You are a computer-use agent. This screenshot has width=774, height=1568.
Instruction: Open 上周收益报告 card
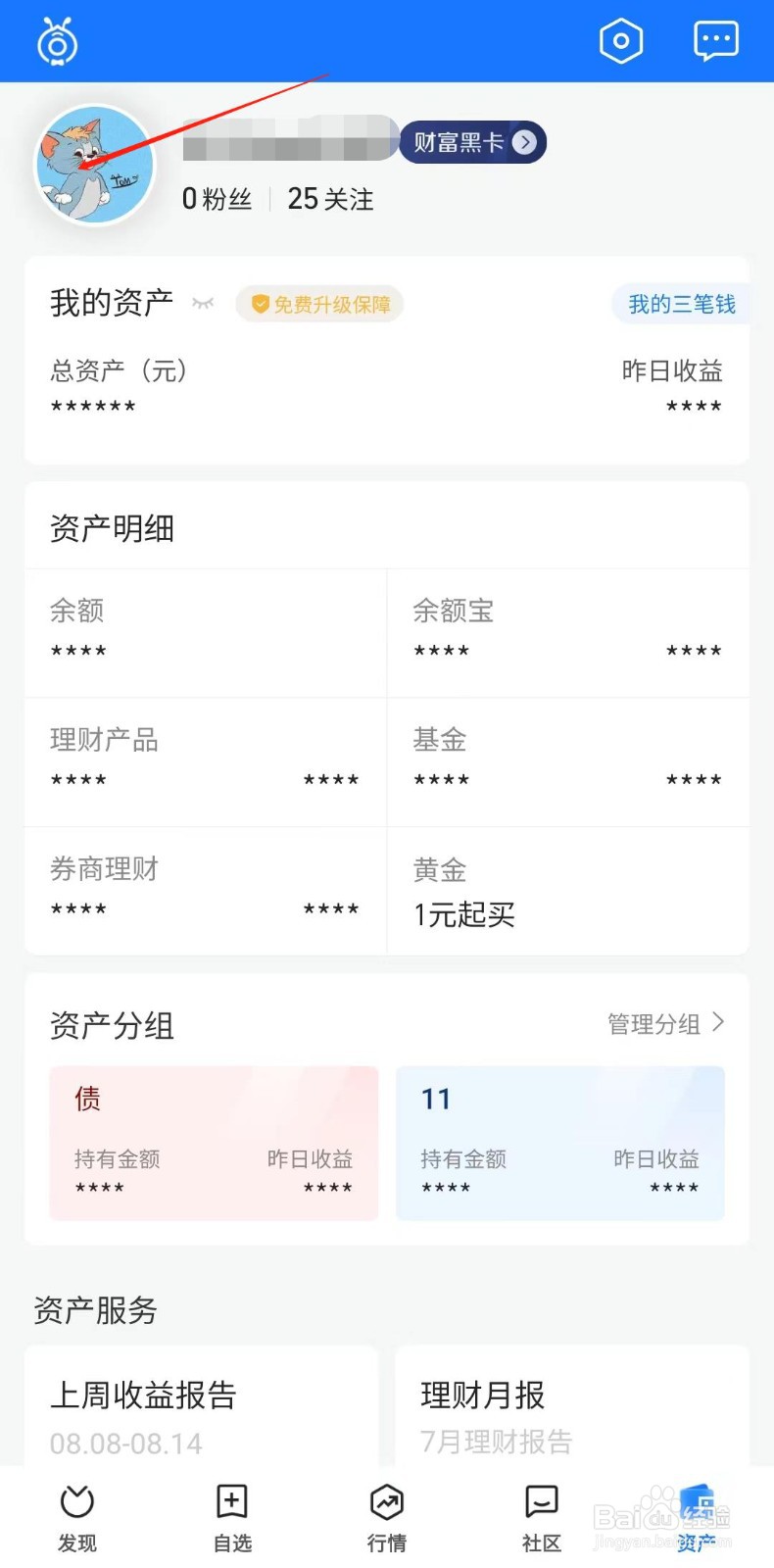(x=201, y=1411)
